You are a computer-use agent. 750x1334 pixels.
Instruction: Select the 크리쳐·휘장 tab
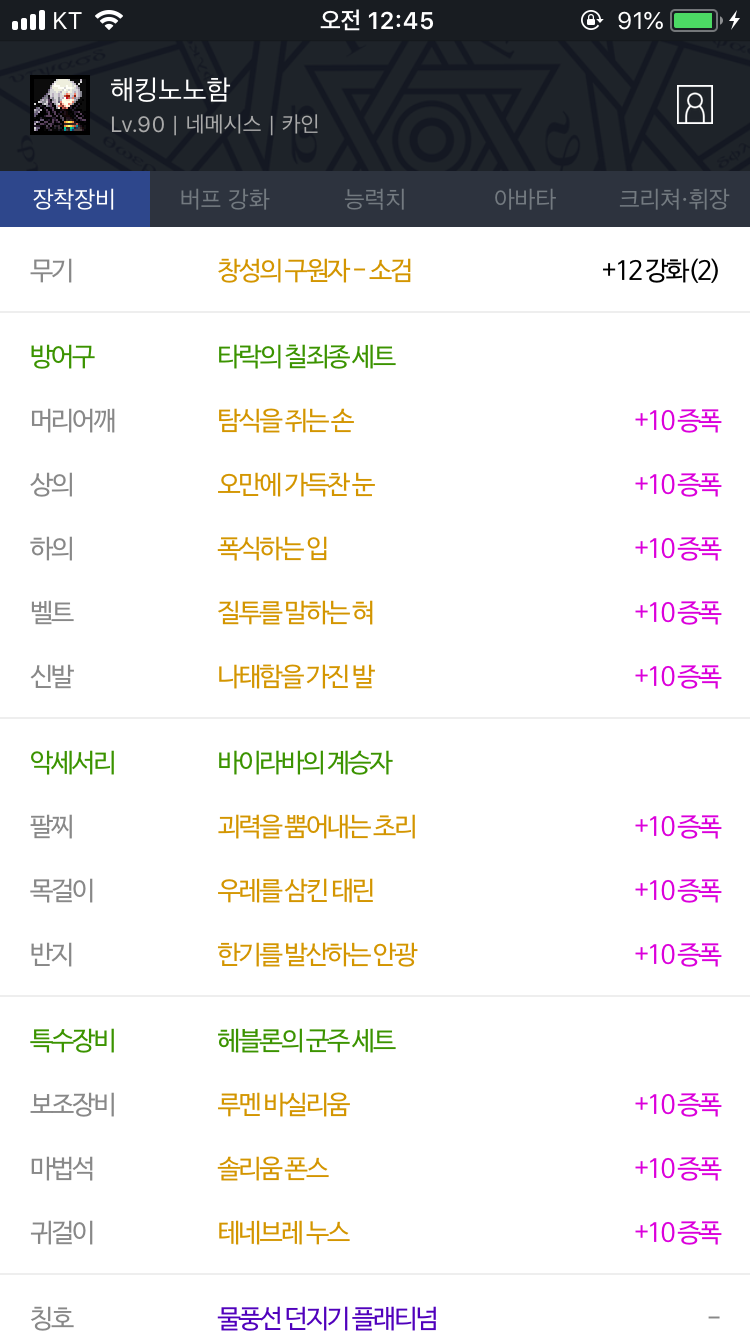[675, 199]
